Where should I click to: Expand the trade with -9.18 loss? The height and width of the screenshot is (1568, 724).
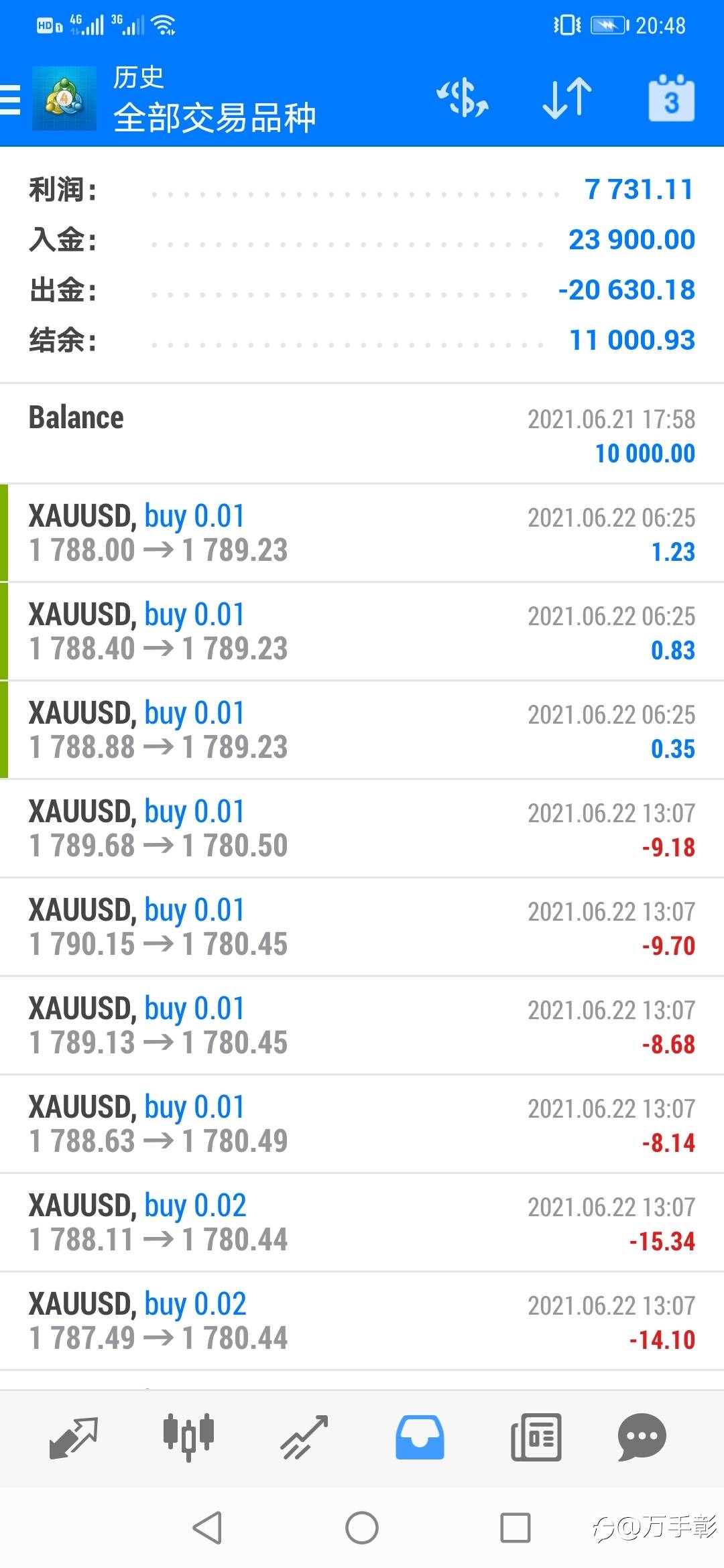362,828
